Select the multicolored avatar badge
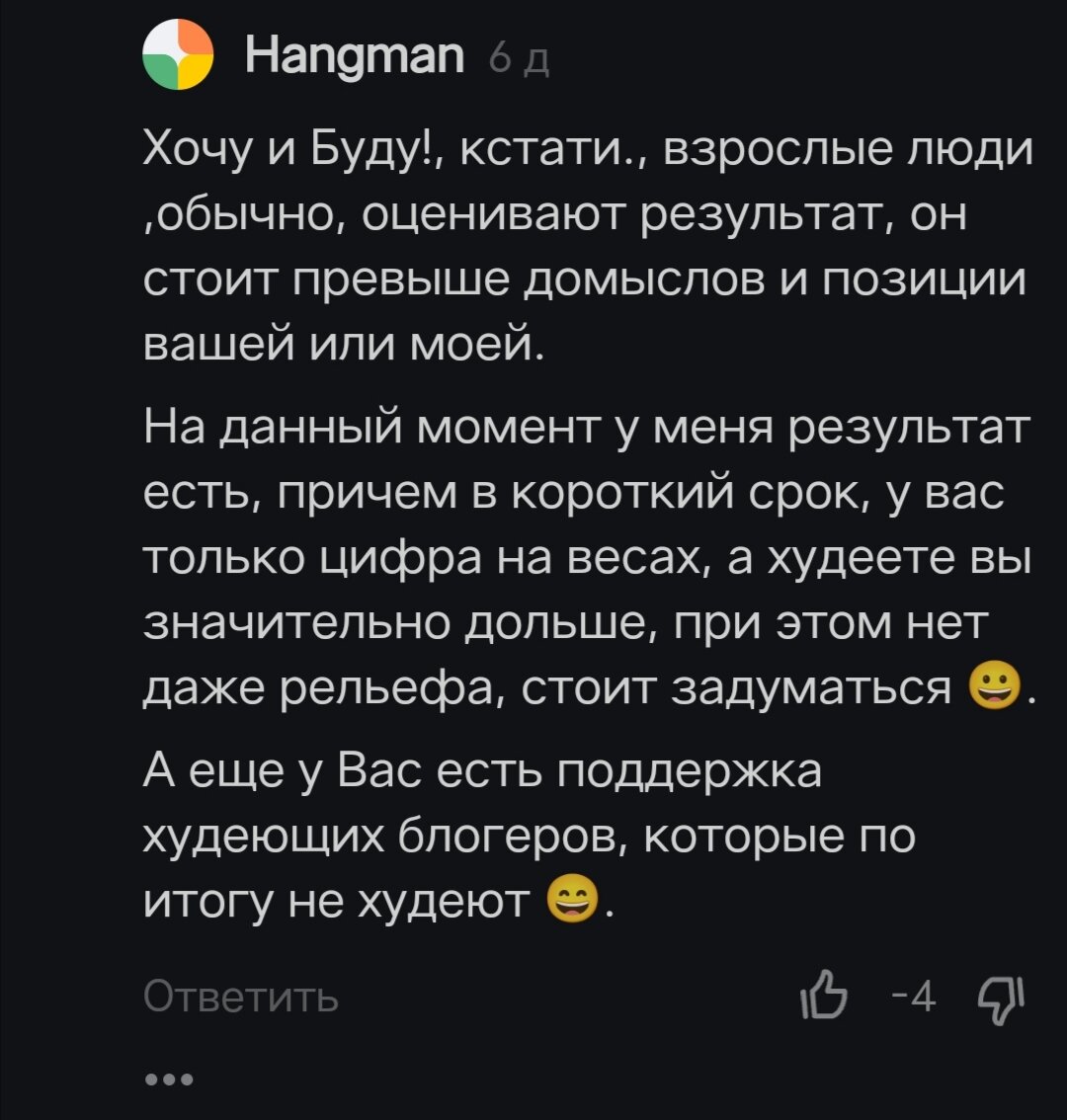This screenshot has width=1067, height=1120. point(176,56)
